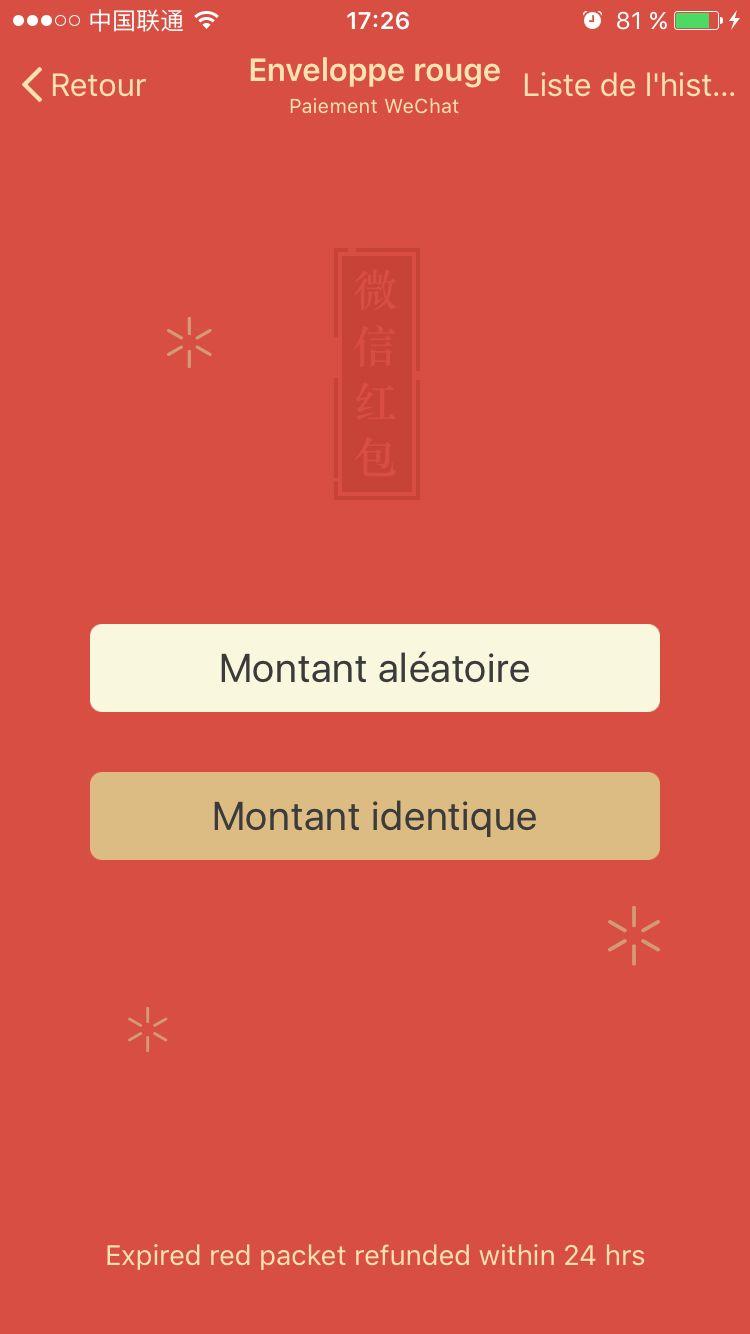
Task: Choose Montant aléatoire
Action: (375, 668)
